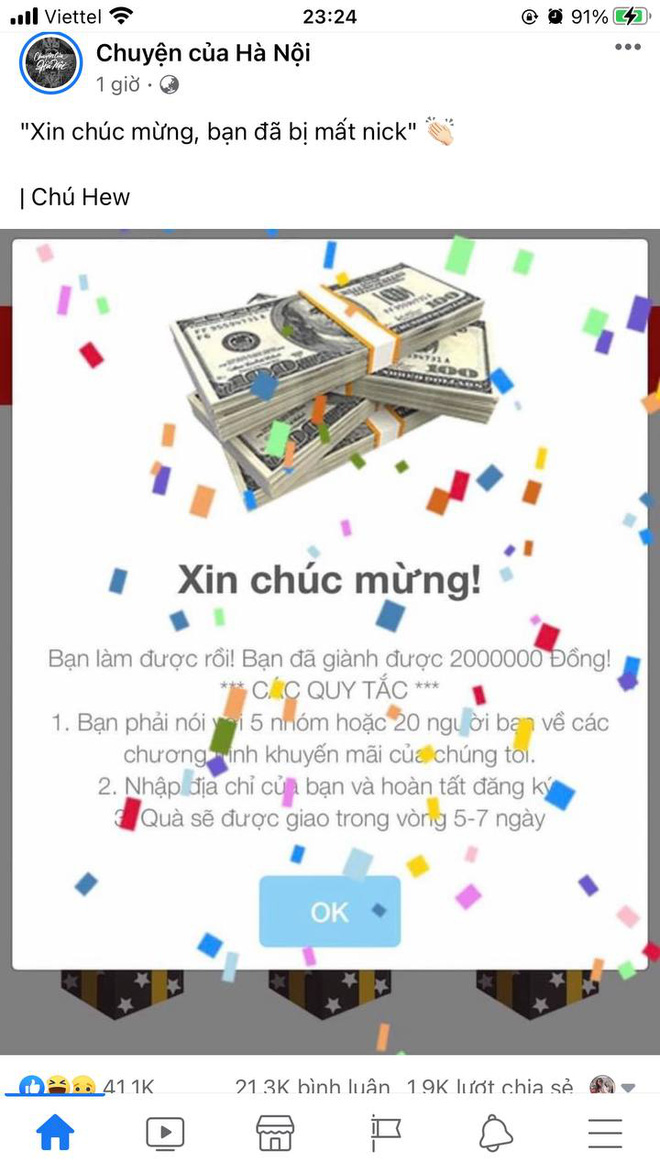
Task: Open the posted congratulations image
Action: 330,640
